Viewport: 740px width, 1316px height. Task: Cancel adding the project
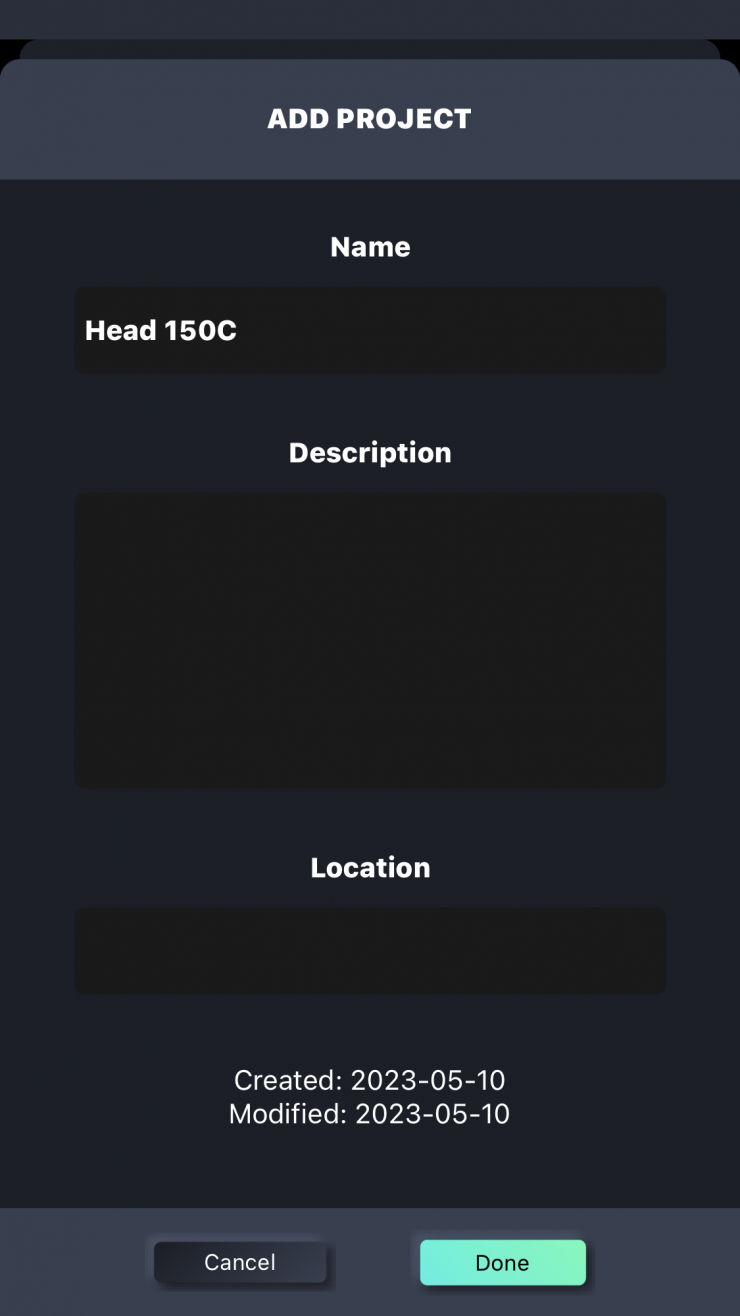[x=240, y=1262]
